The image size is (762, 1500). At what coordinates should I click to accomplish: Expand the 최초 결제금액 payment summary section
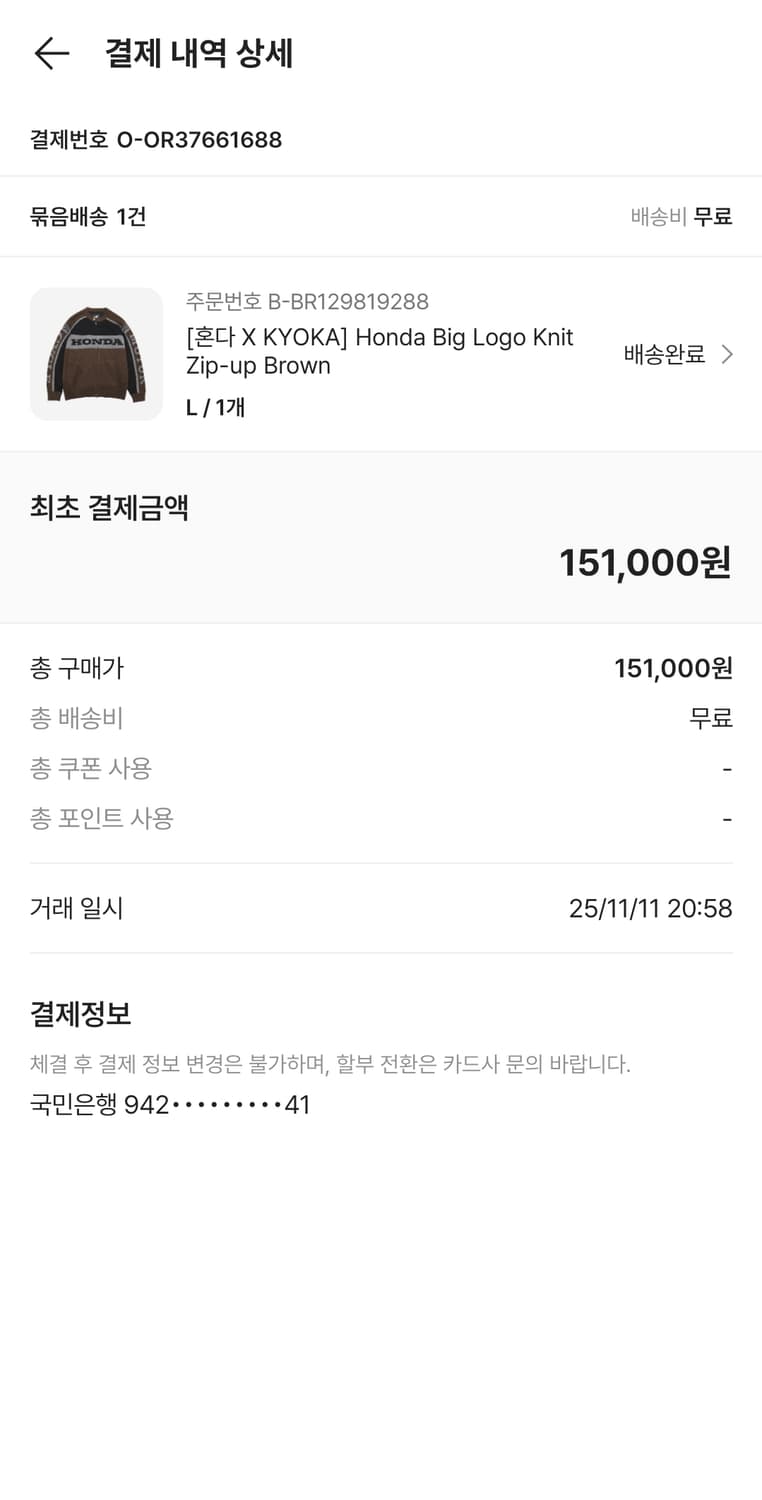tap(105, 508)
